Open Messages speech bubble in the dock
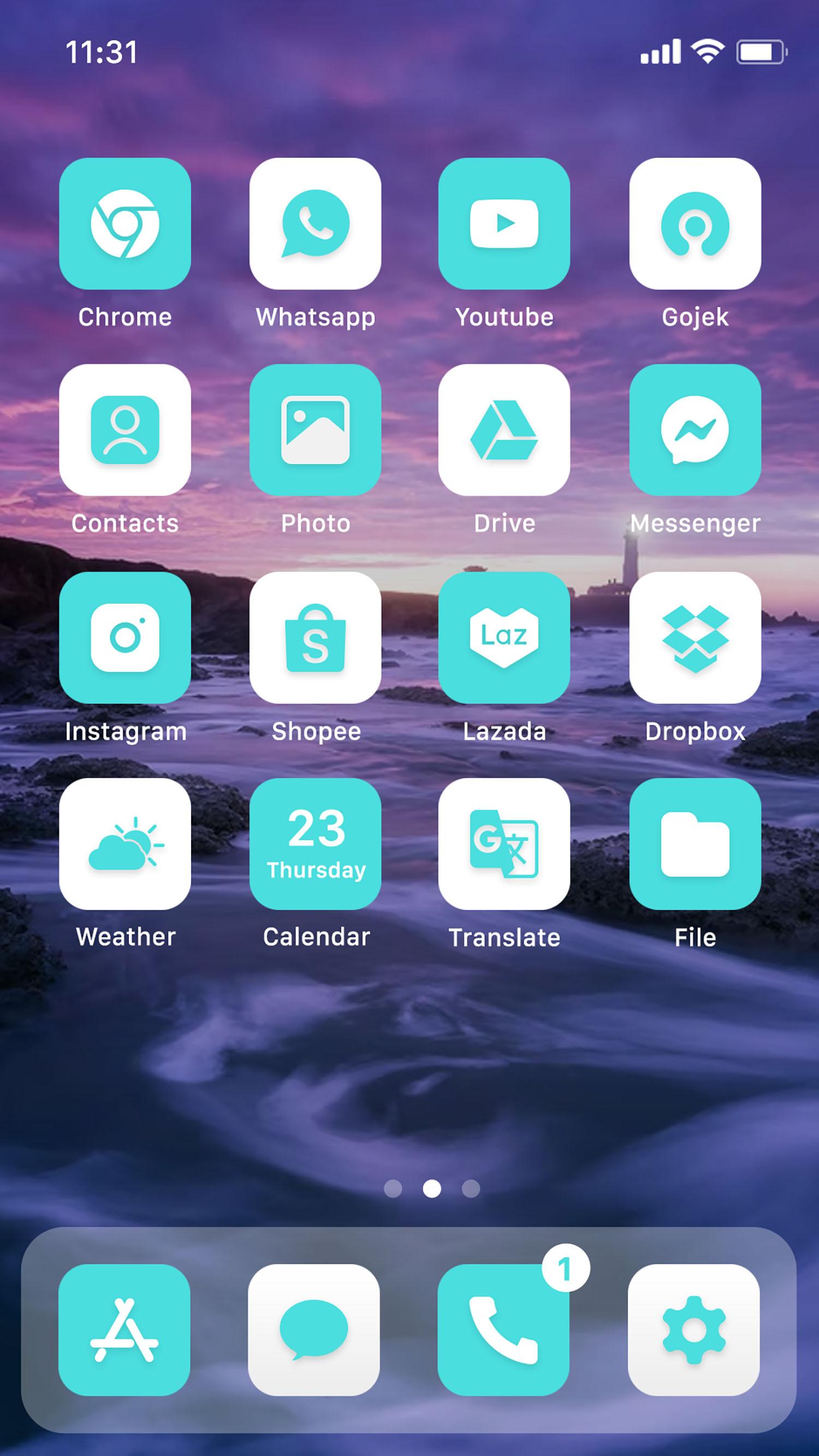The height and width of the screenshot is (1456, 819). (x=314, y=1330)
